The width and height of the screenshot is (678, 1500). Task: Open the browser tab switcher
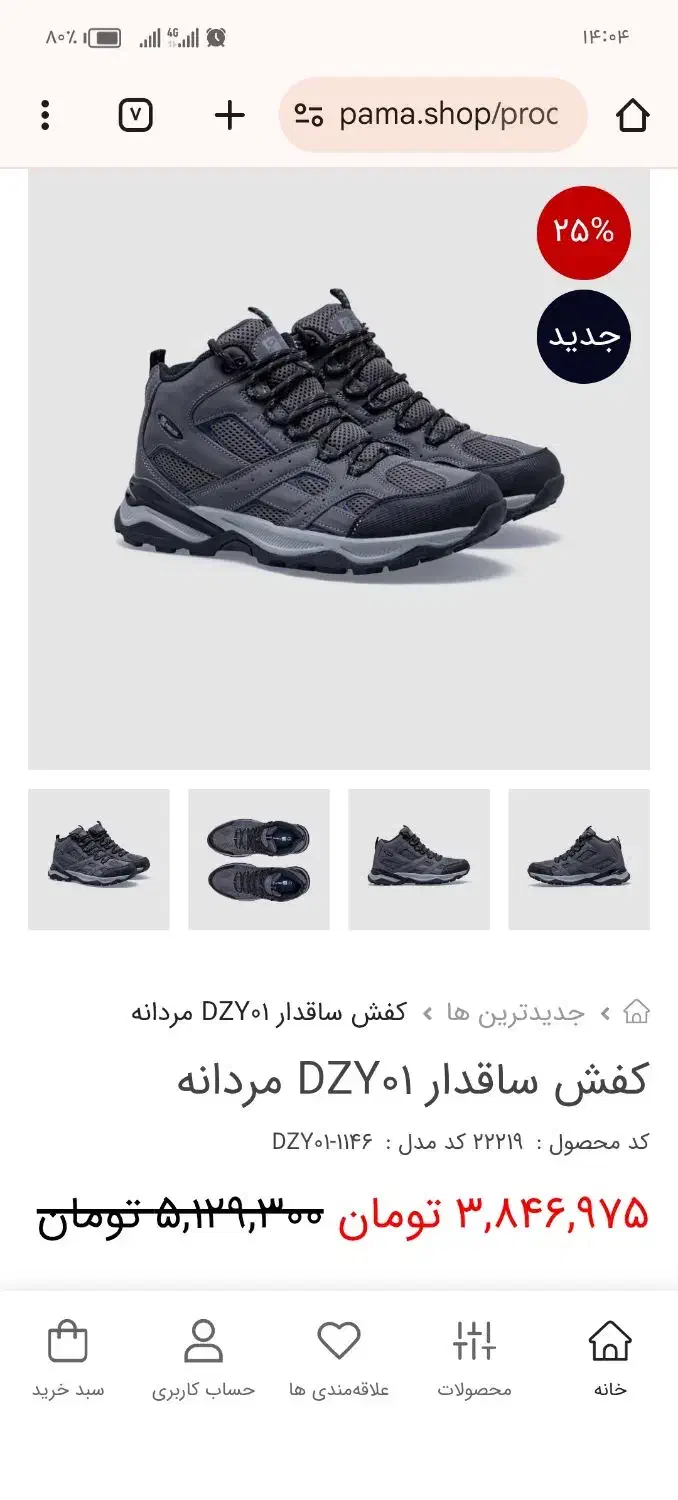(x=135, y=116)
